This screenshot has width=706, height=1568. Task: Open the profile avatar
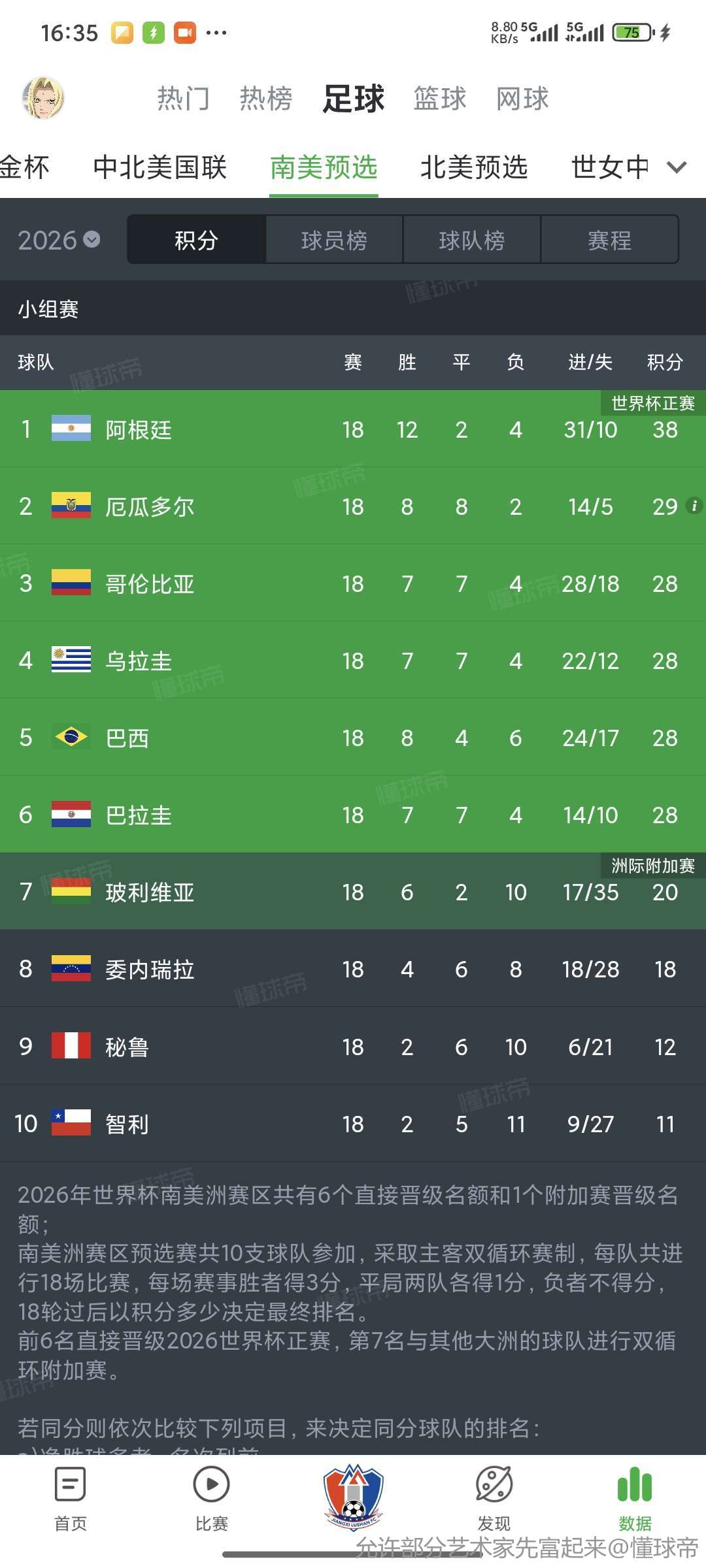pyautogui.click(x=43, y=98)
